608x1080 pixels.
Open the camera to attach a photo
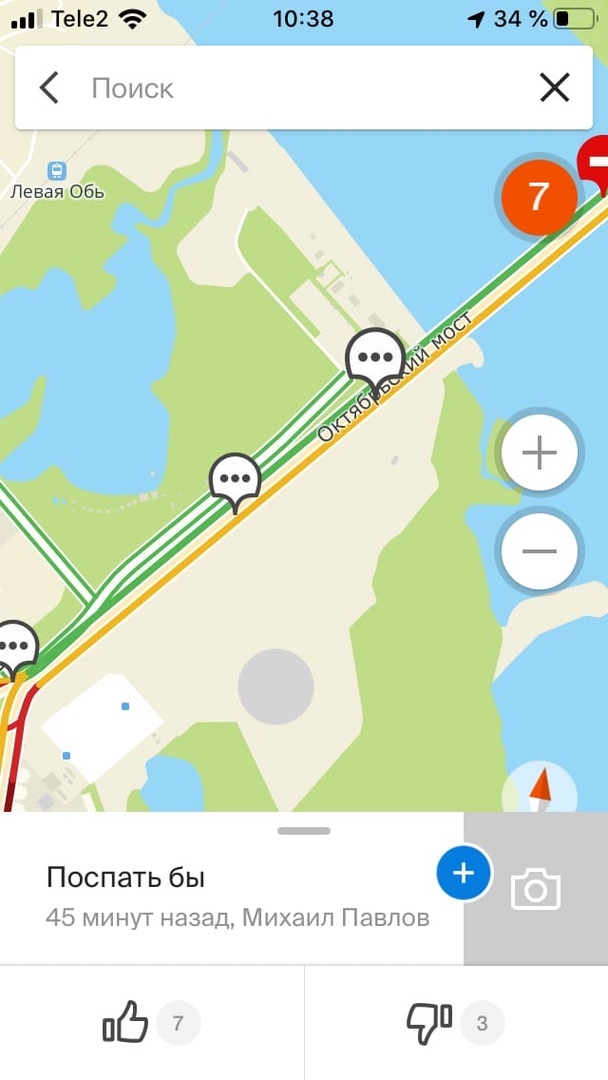(536, 889)
